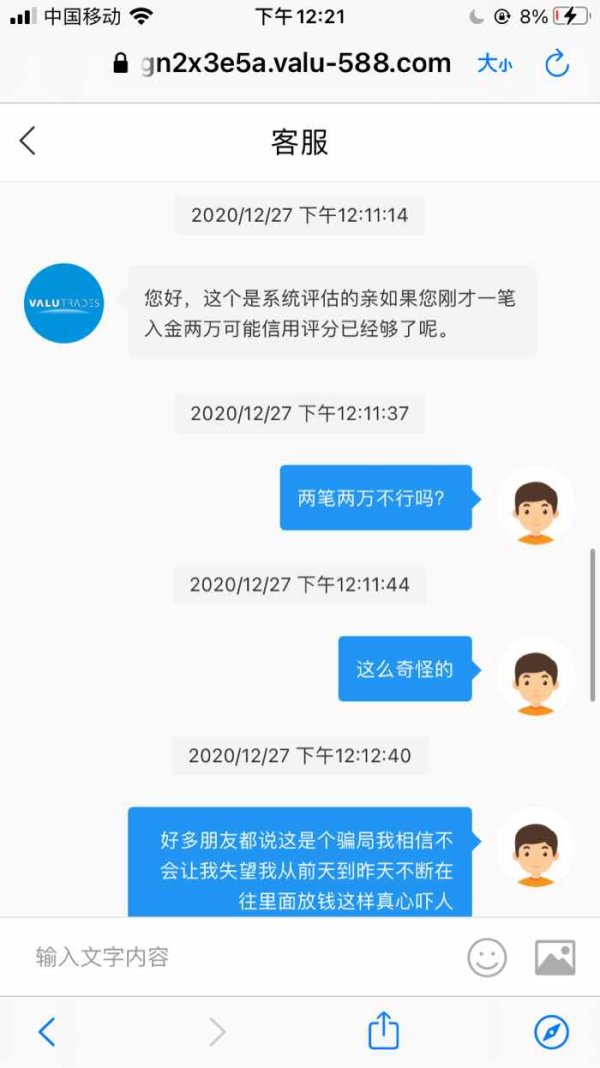The height and width of the screenshot is (1068, 600).
Task: Go back with Safari's back arrow
Action: (x=46, y=1032)
